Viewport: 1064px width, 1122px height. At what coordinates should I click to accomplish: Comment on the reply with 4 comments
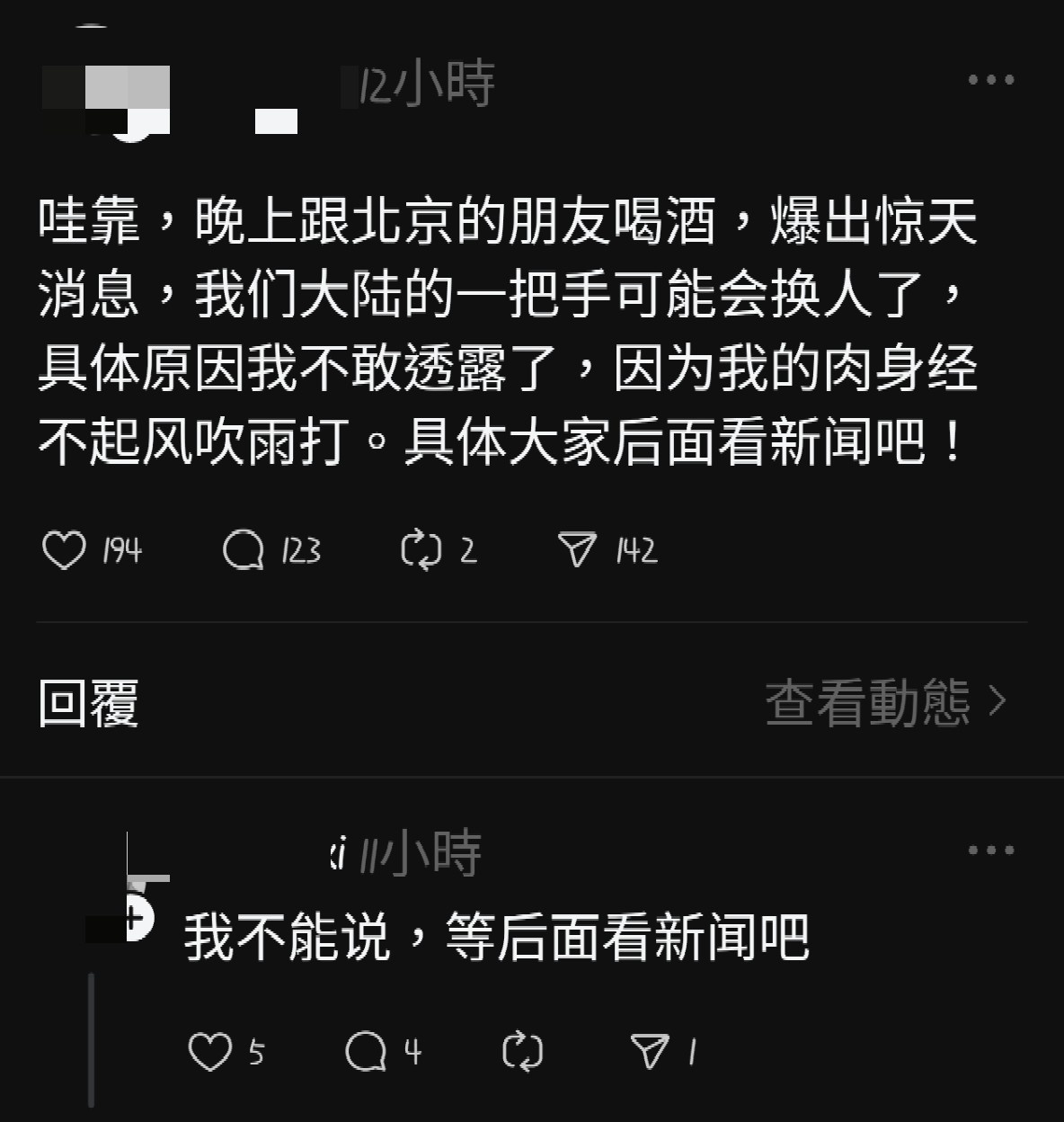tap(366, 1051)
